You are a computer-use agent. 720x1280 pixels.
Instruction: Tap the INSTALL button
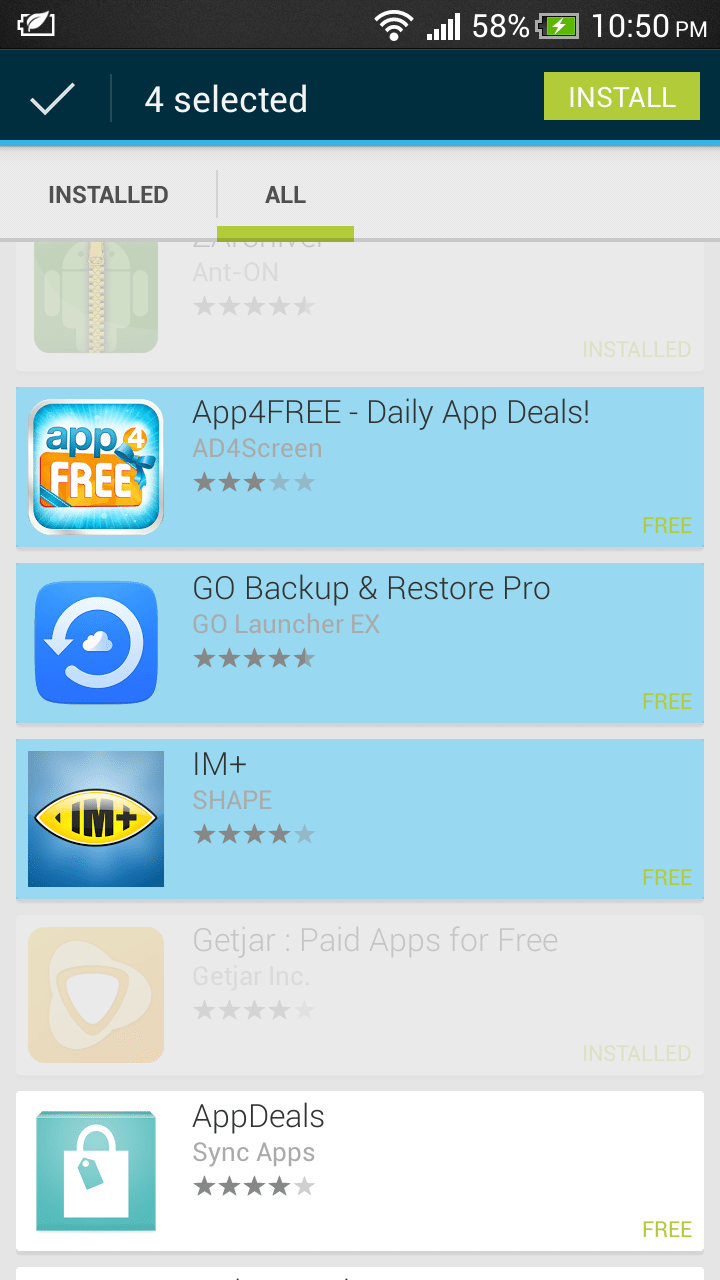(621, 97)
